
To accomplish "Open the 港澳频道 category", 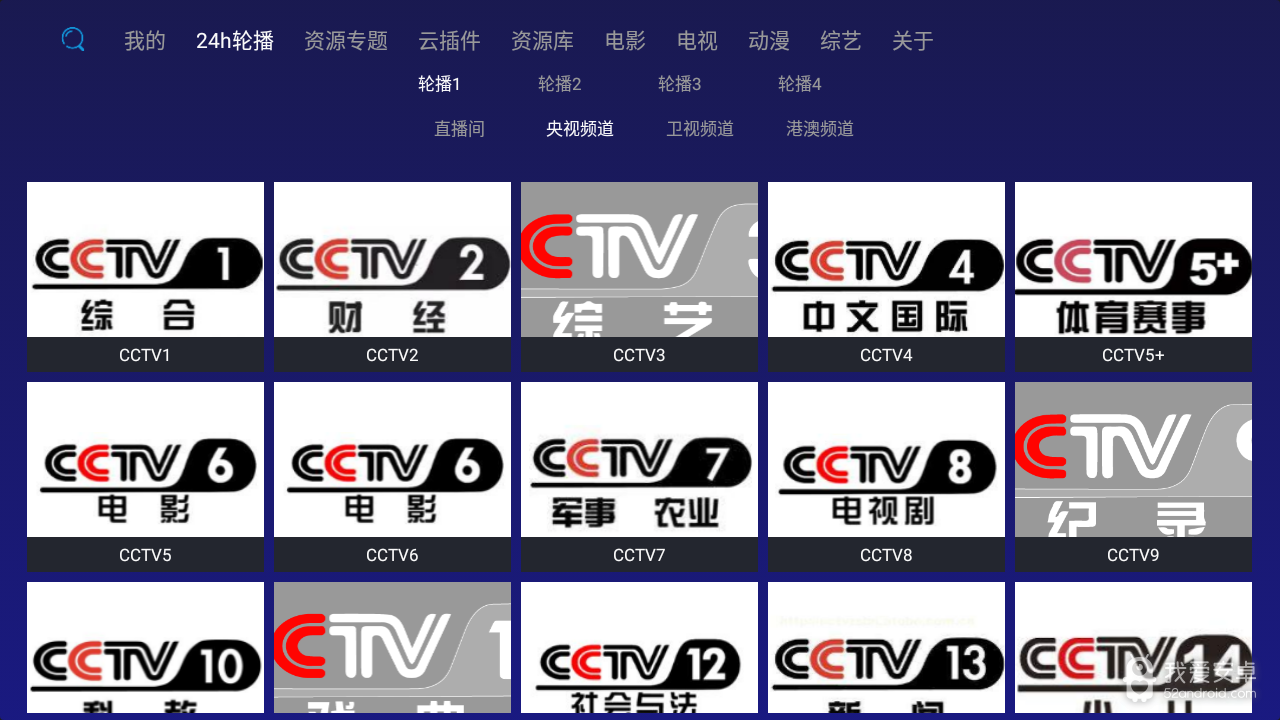I will click(820, 129).
